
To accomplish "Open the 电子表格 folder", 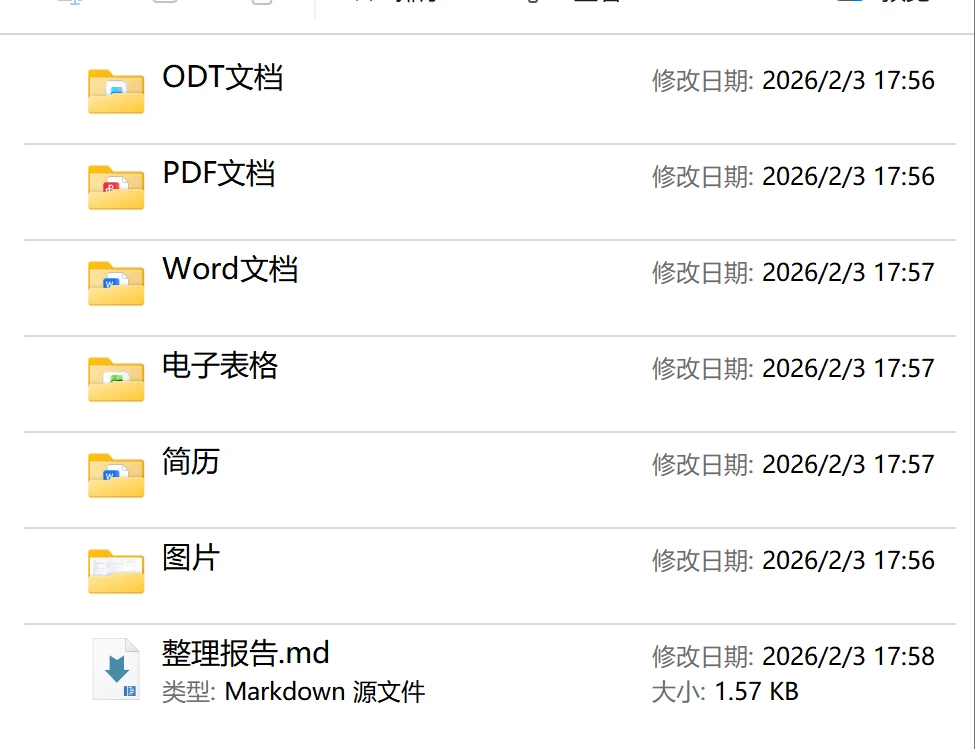I will pyautogui.click(x=220, y=367).
